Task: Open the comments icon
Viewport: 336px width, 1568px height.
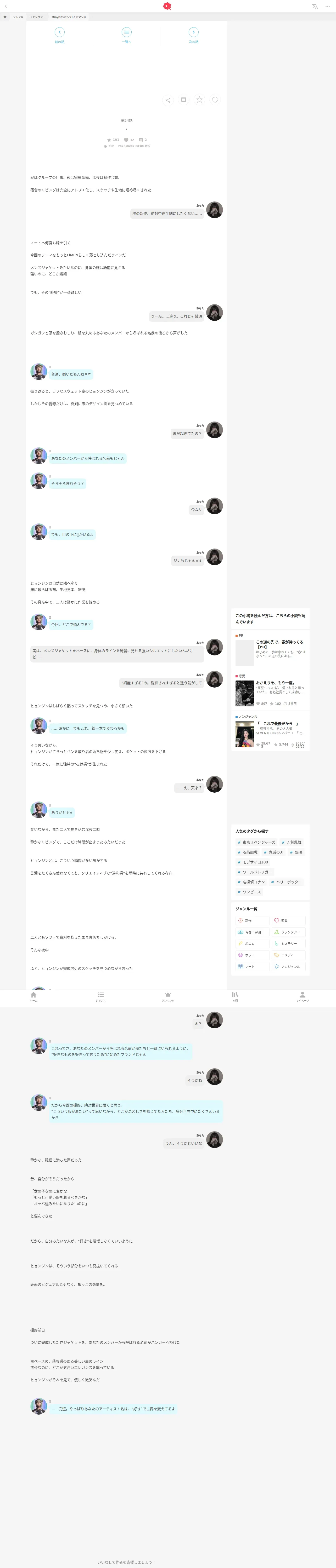Action: (183, 100)
